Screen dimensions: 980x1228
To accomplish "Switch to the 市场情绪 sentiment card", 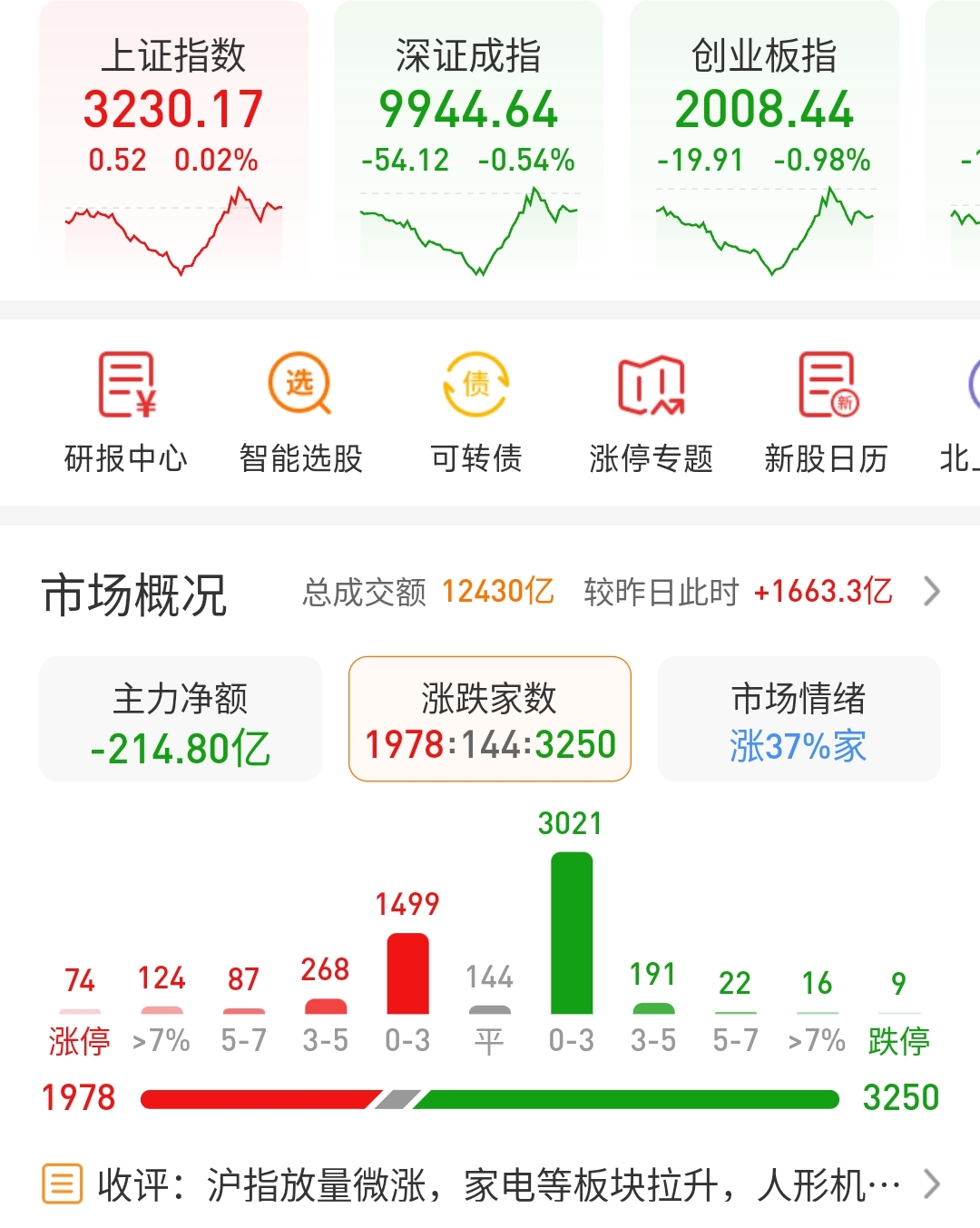I will (x=798, y=719).
